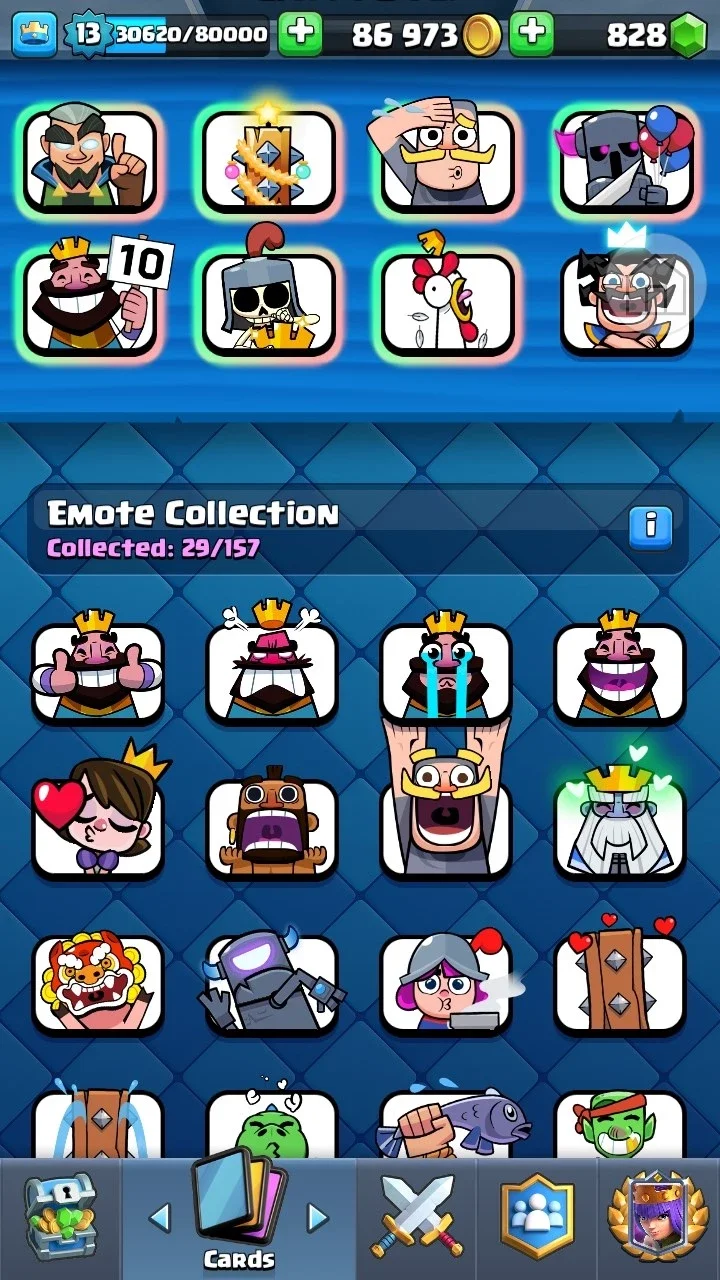Select the wizard pointing finger emote

point(91,156)
